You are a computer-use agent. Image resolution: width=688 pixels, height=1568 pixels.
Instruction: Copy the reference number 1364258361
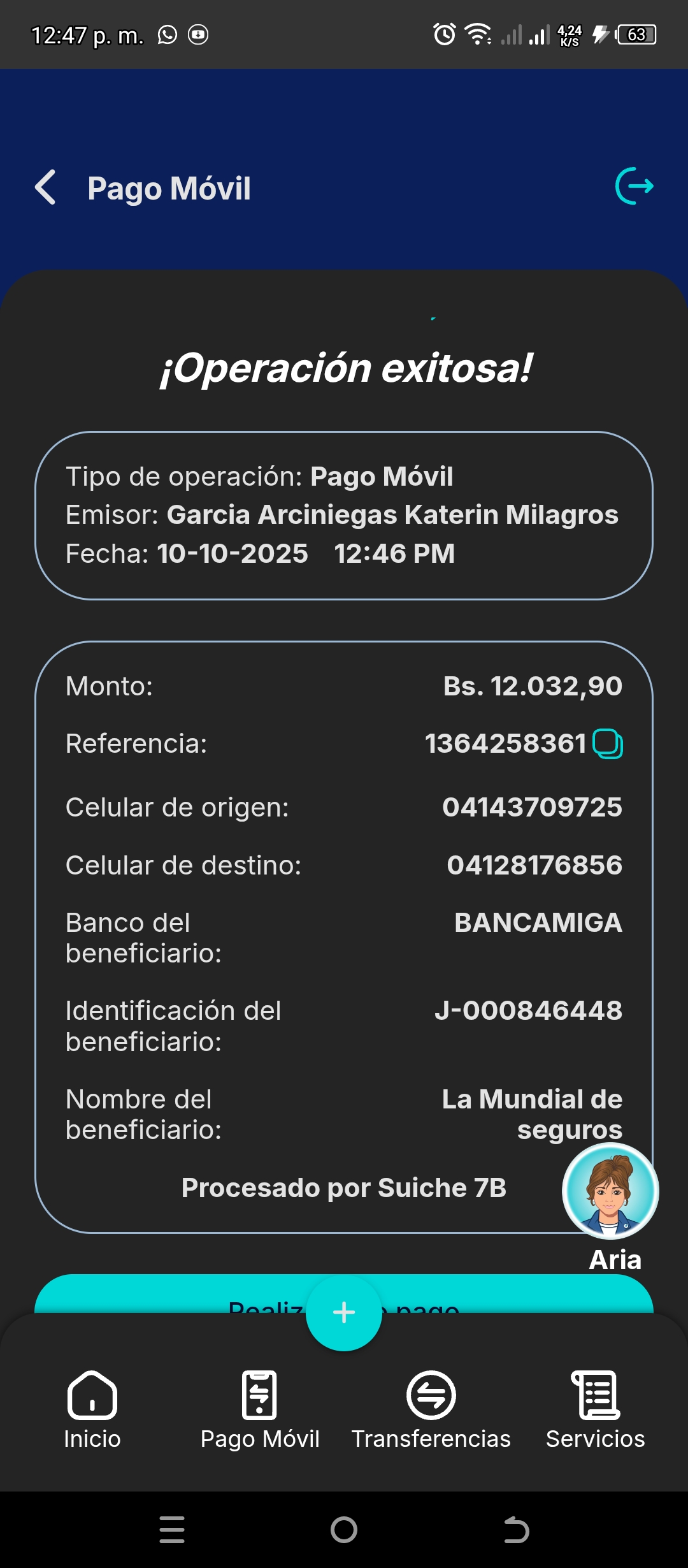607,744
